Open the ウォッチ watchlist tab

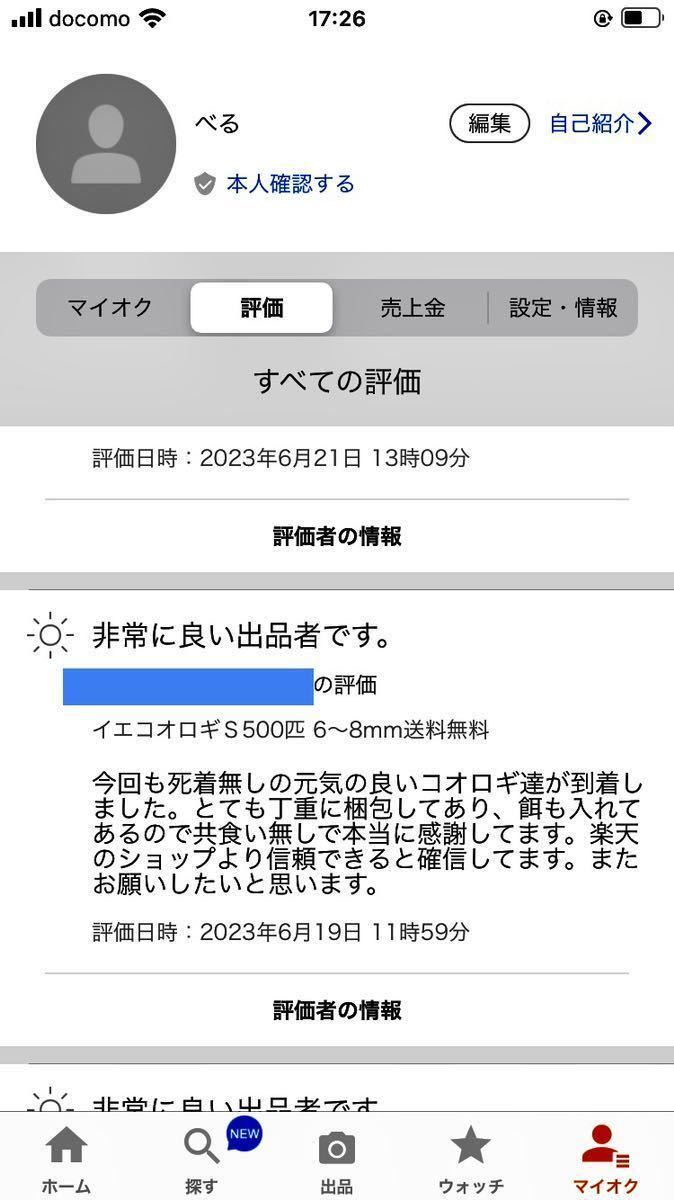click(471, 1159)
